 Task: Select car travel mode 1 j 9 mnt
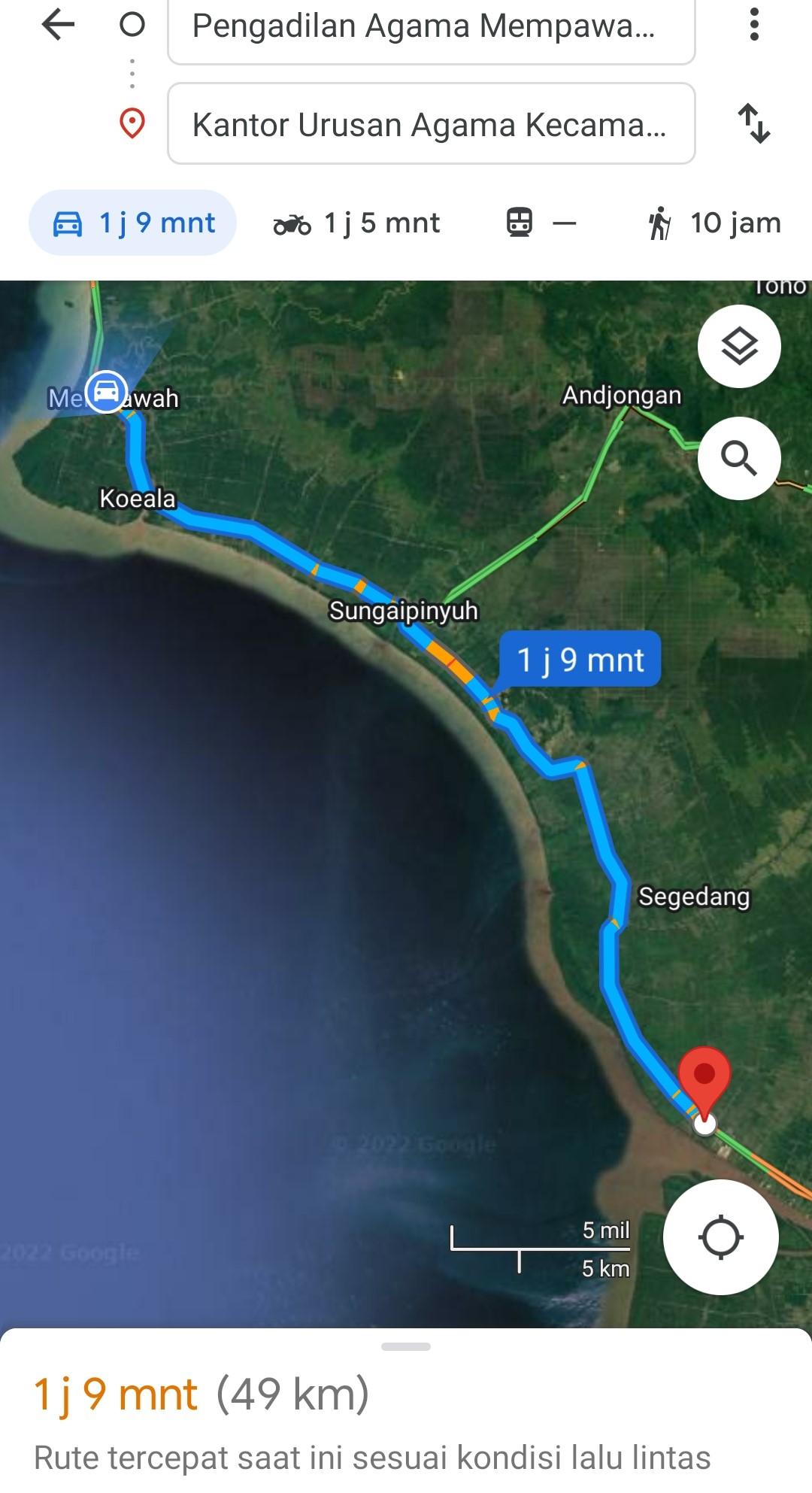[x=133, y=223]
